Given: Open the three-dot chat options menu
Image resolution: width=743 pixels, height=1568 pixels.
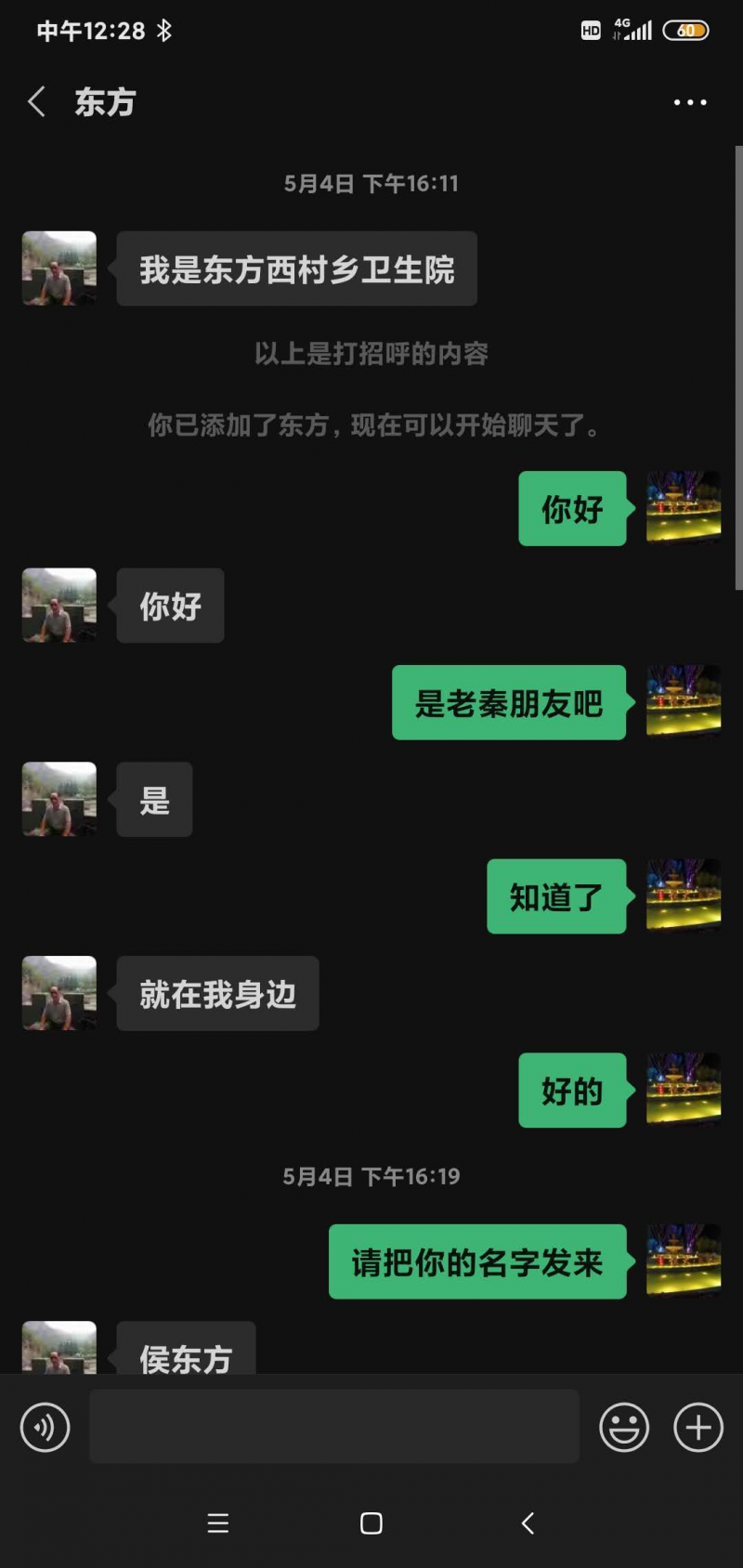Looking at the screenshot, I should pos(689,102).
